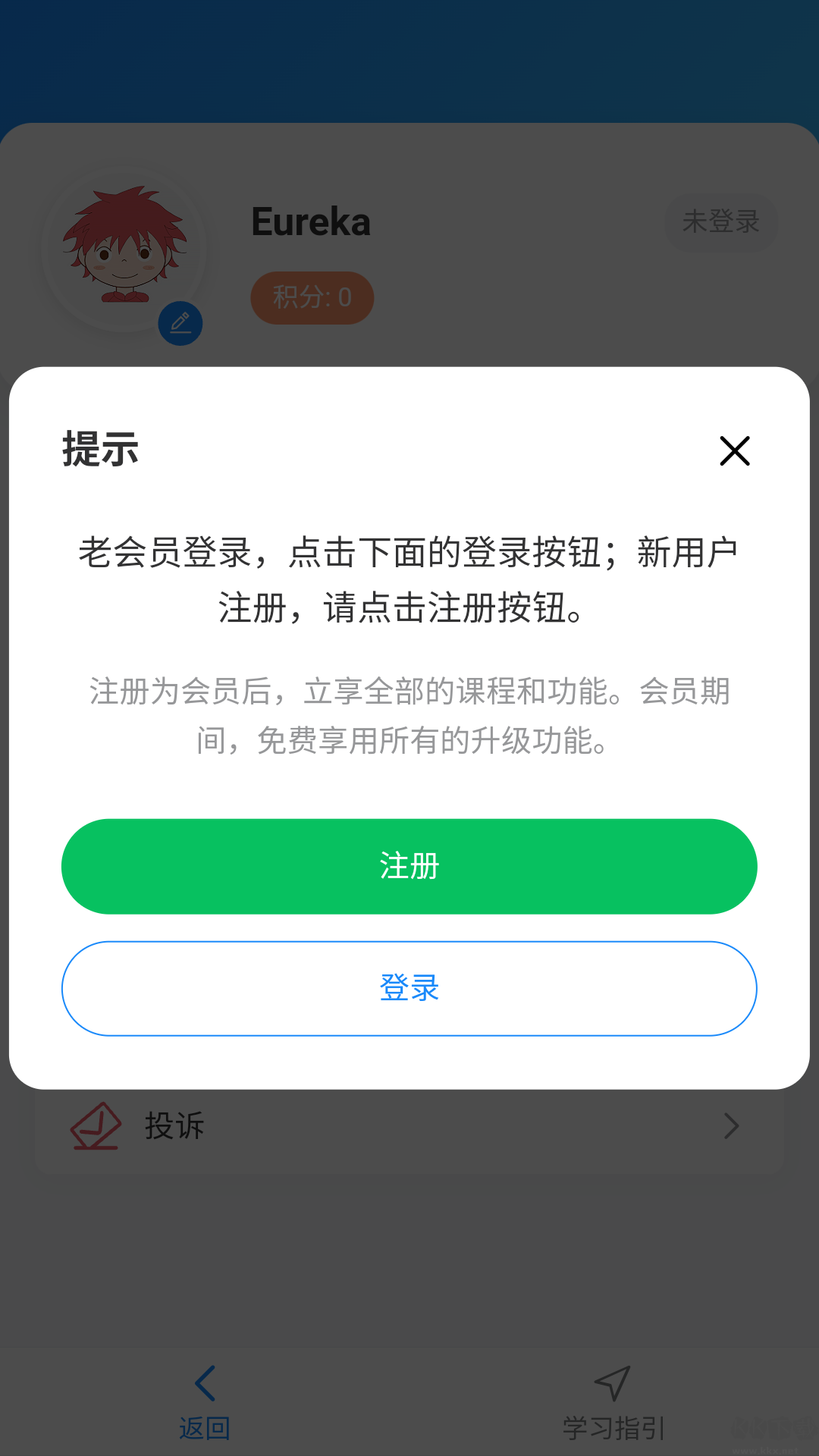This screenshot has height=1456, width=819.
Task: Tap the complaint envelope icon
Action: pos(94,1127)
